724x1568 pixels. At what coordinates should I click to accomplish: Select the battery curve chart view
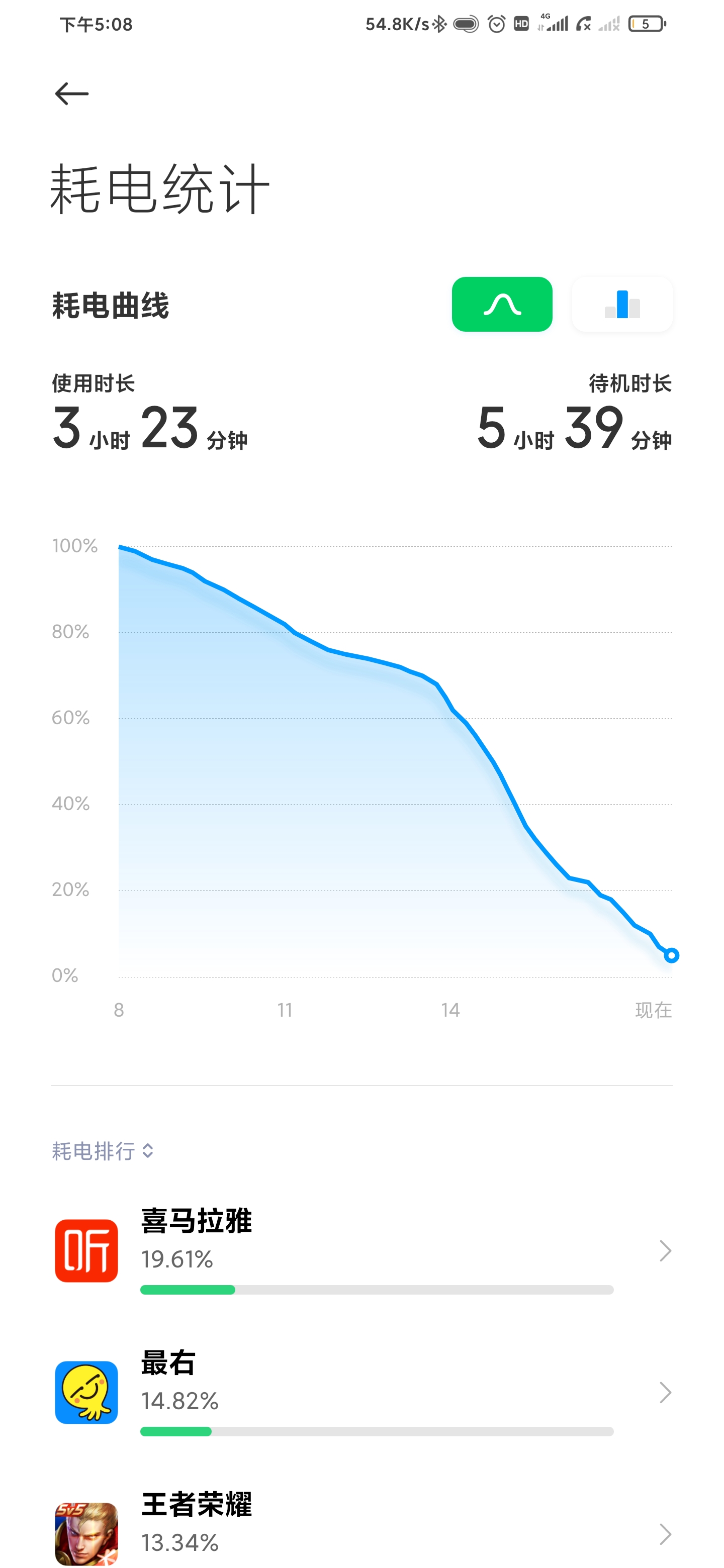click(502, 305)
